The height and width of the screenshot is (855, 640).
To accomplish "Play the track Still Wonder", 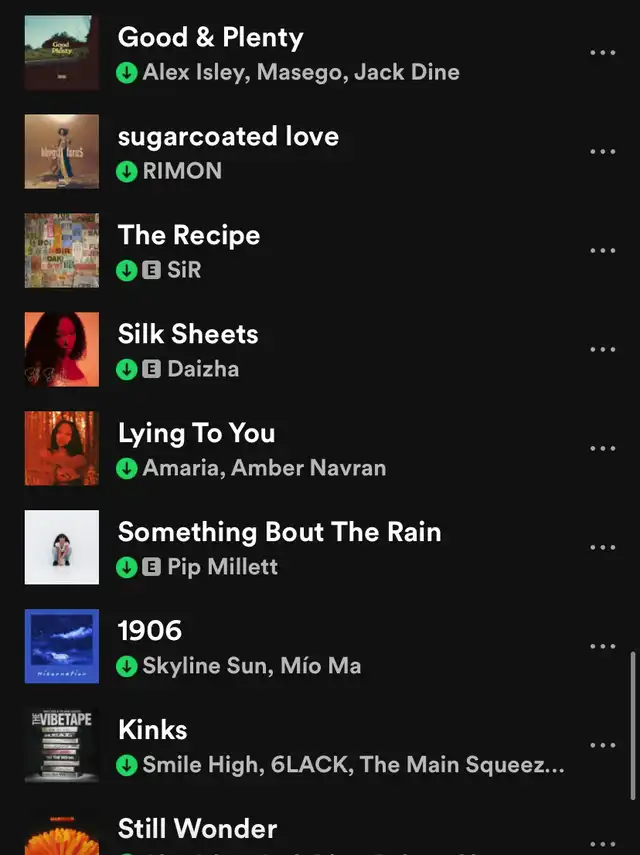I will (x=198, y=829).
